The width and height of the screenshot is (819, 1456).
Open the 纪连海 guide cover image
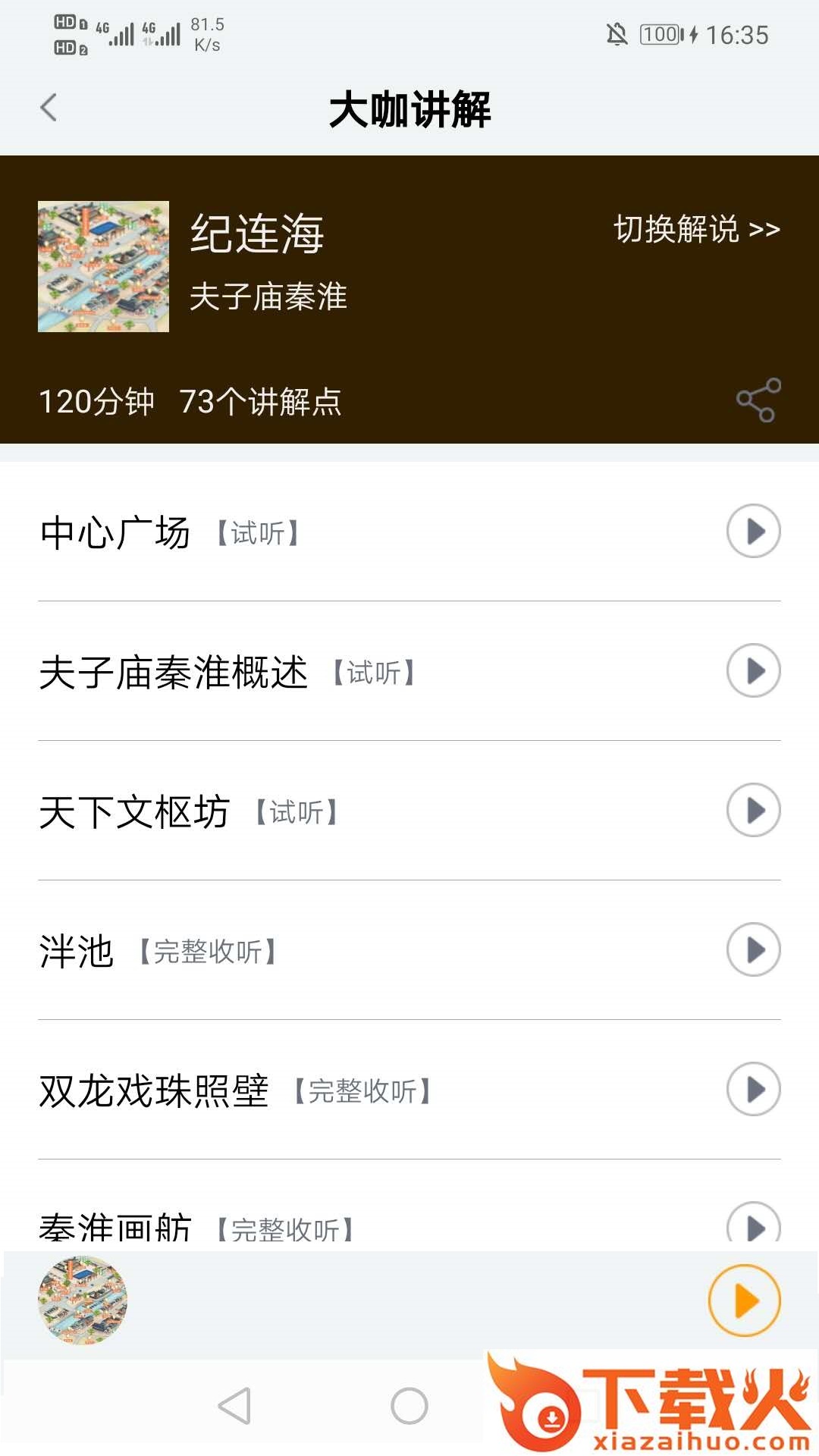point(103,266)
